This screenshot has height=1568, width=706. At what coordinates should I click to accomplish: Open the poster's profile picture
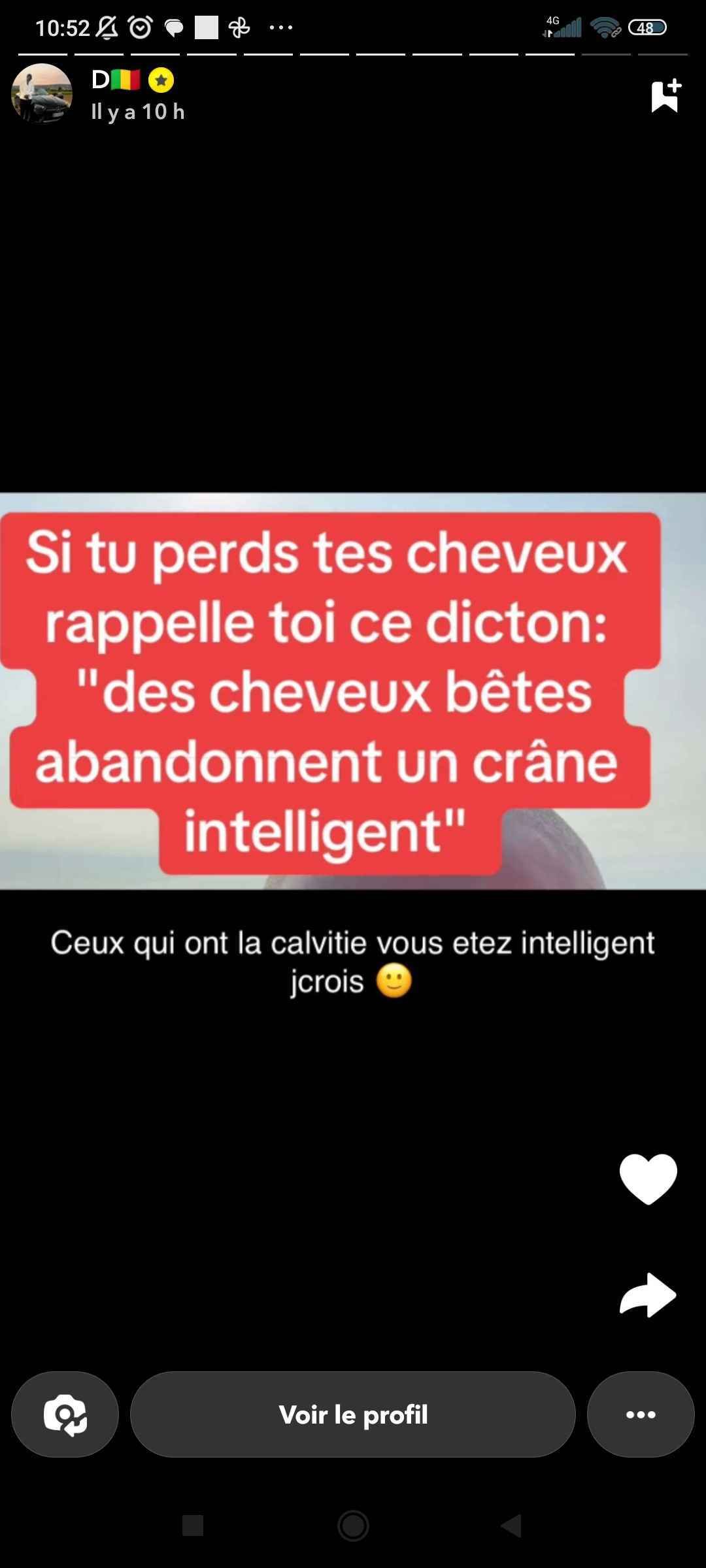42,93
